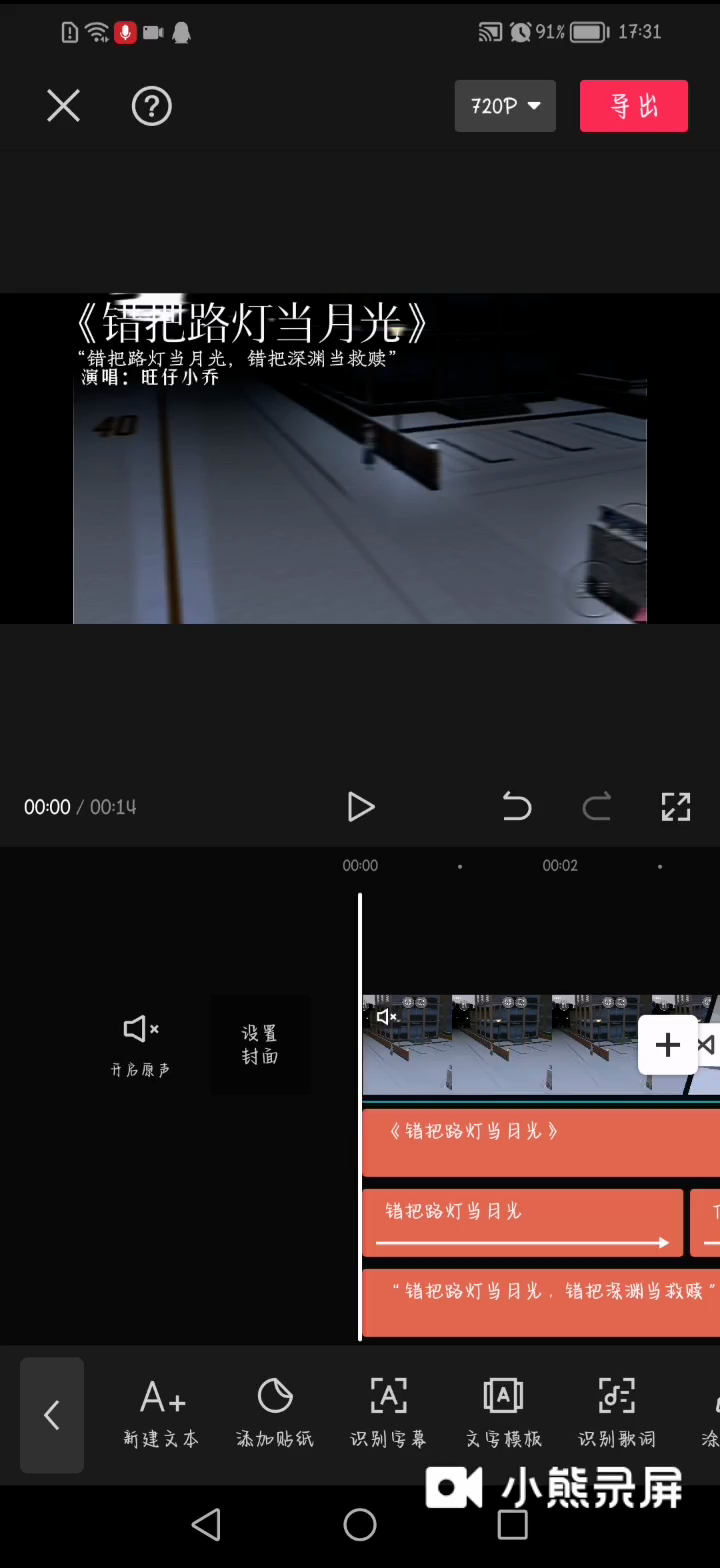720x1568 pixels.
Task: Go back with the toolbar chevron
Action: tap(52, 1415)
